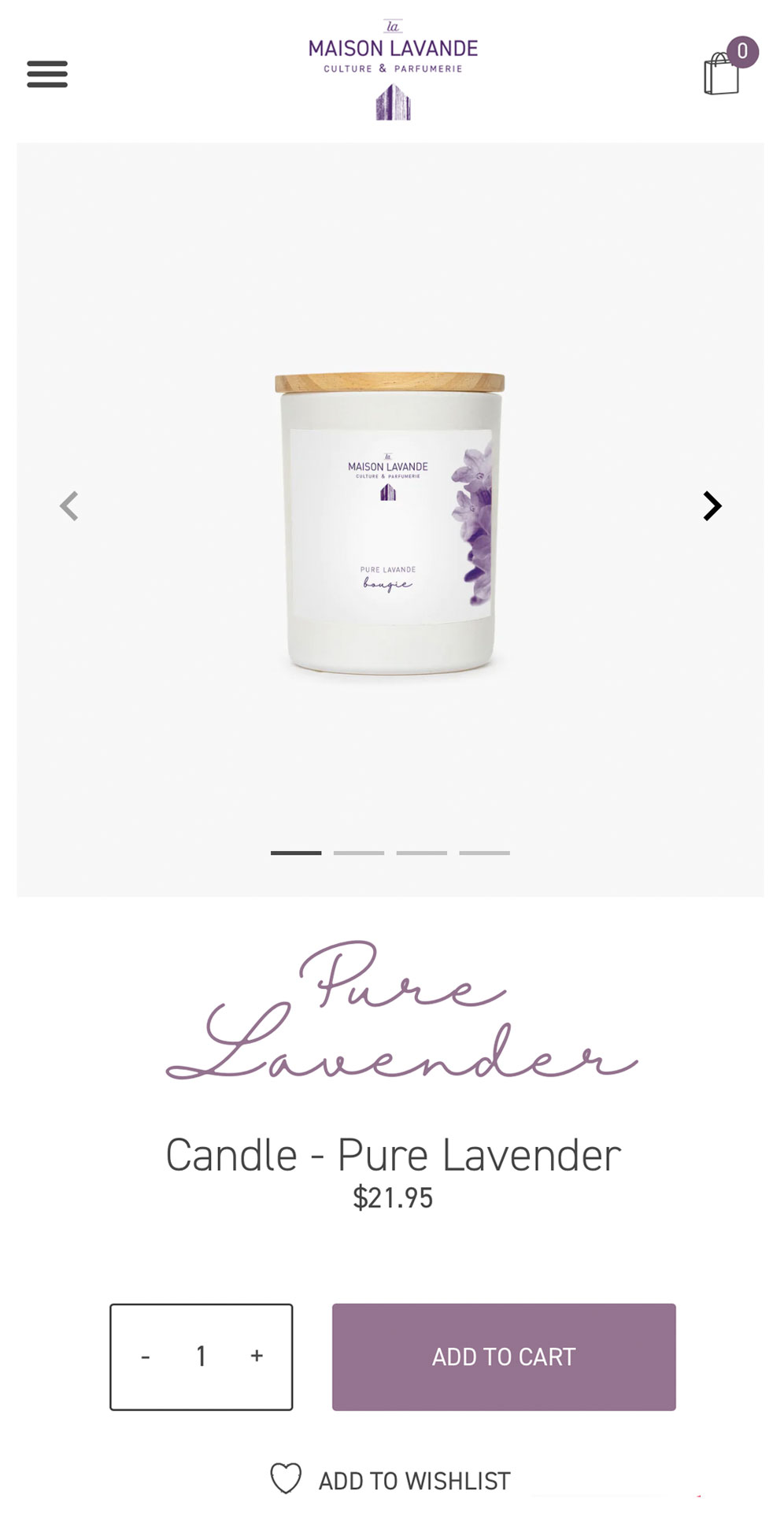Increase quantity with the plus button
Screen dimensions: 784x1521
click(257, 1356)
